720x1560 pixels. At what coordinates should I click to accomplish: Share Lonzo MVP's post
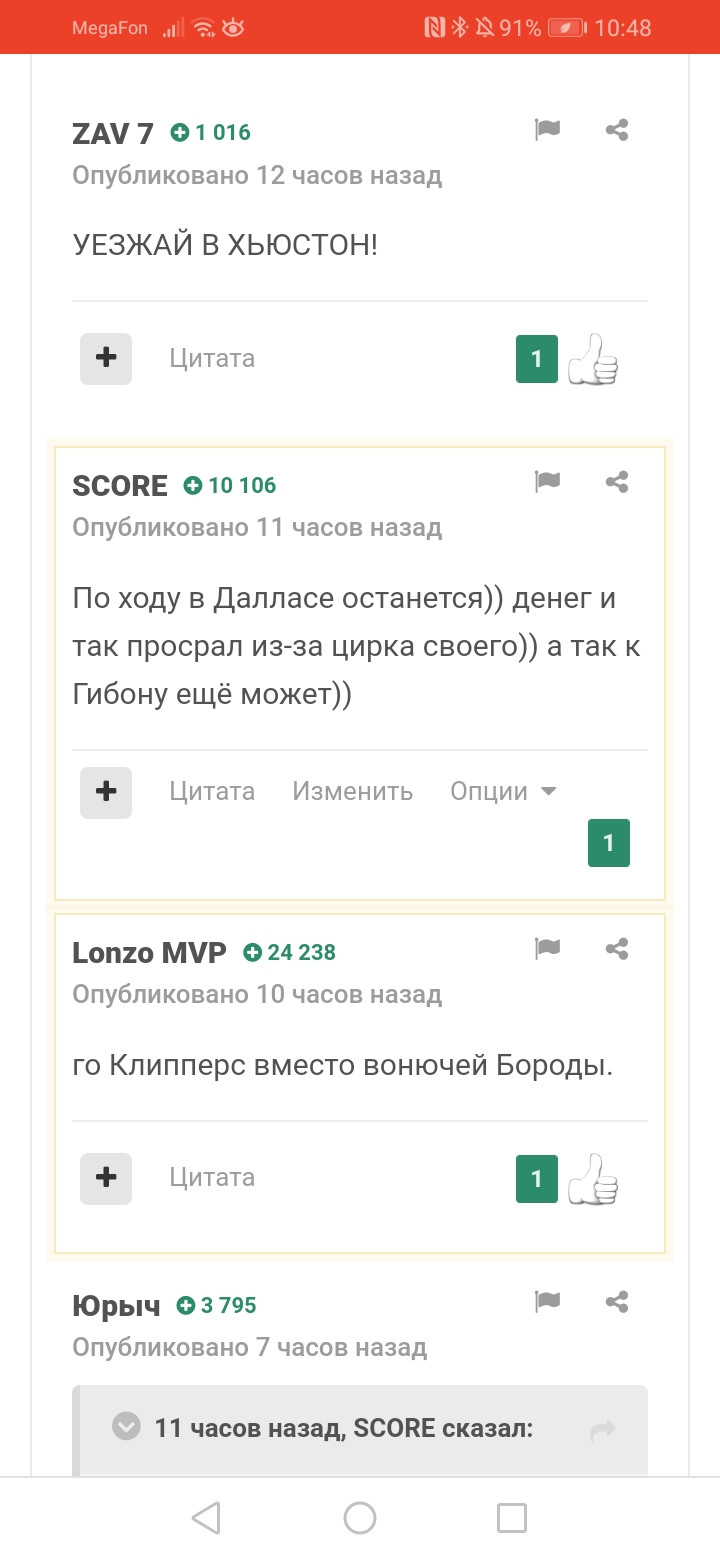coord(617,948)
